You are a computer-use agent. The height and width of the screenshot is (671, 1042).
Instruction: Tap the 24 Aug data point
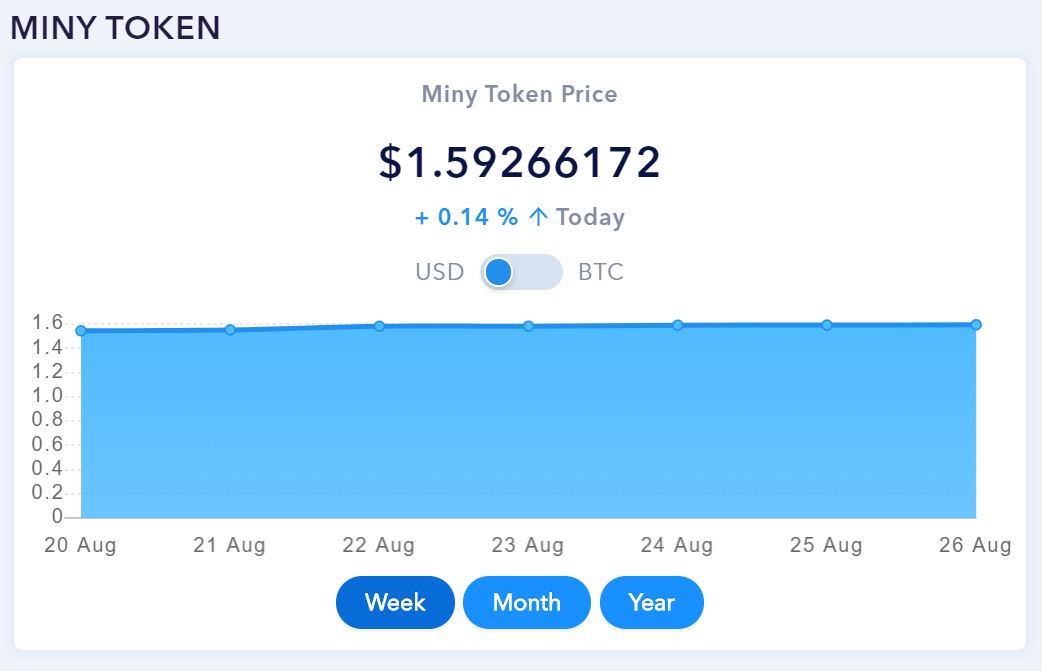point(677,325)
